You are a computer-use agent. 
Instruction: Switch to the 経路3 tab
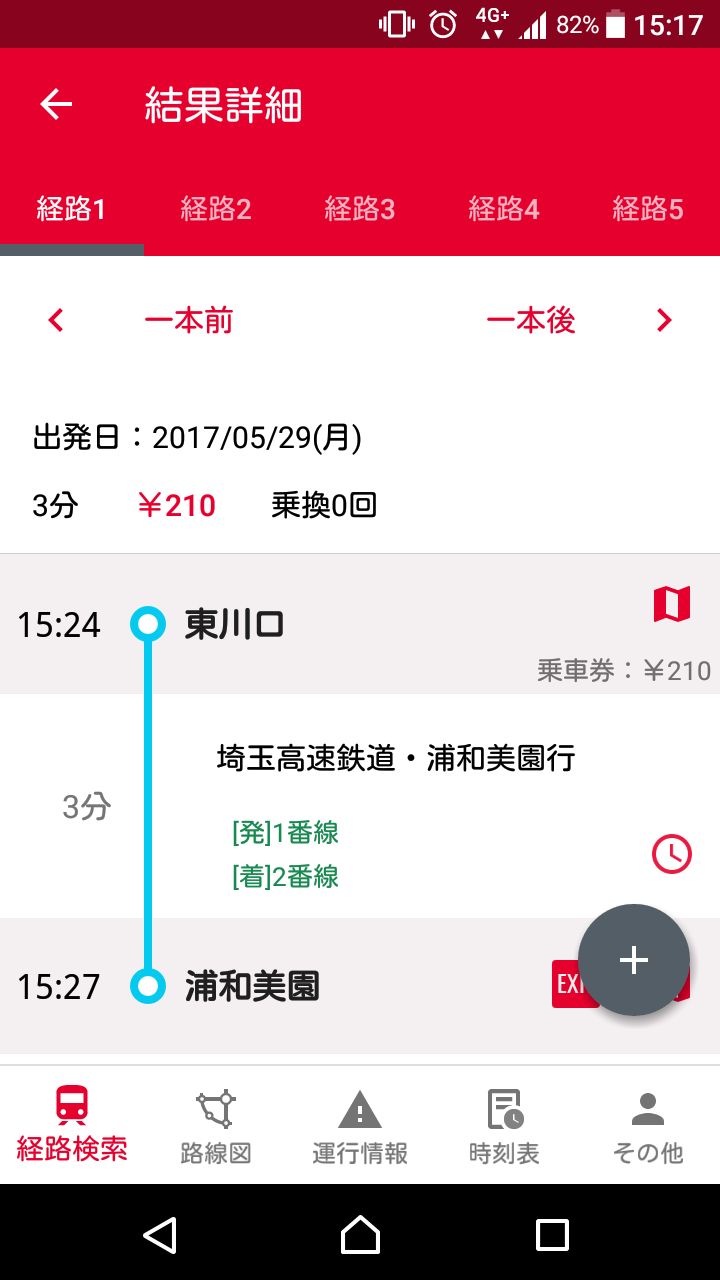point(360,209)
